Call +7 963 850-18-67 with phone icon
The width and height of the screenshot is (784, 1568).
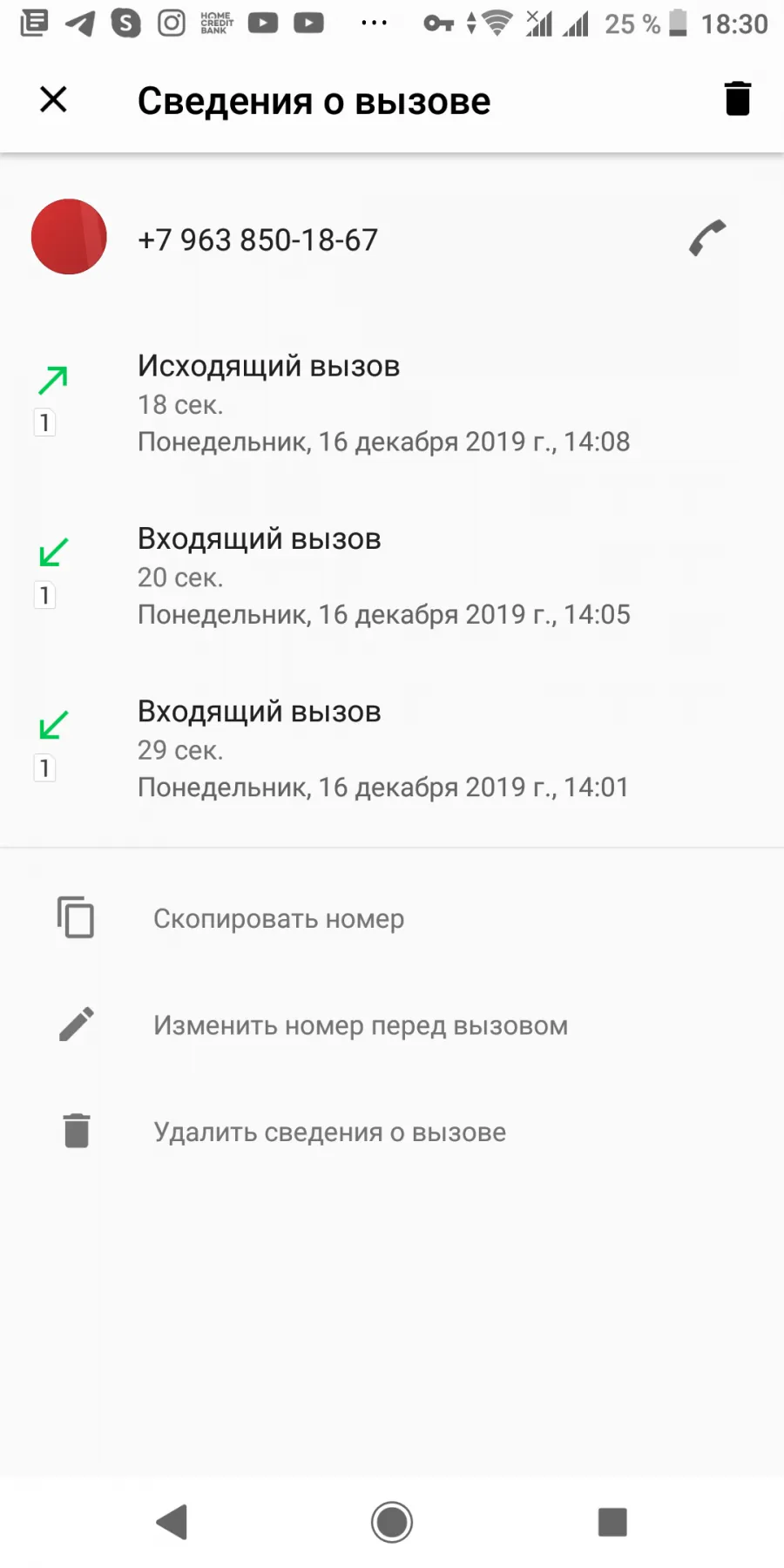[707, 238]
